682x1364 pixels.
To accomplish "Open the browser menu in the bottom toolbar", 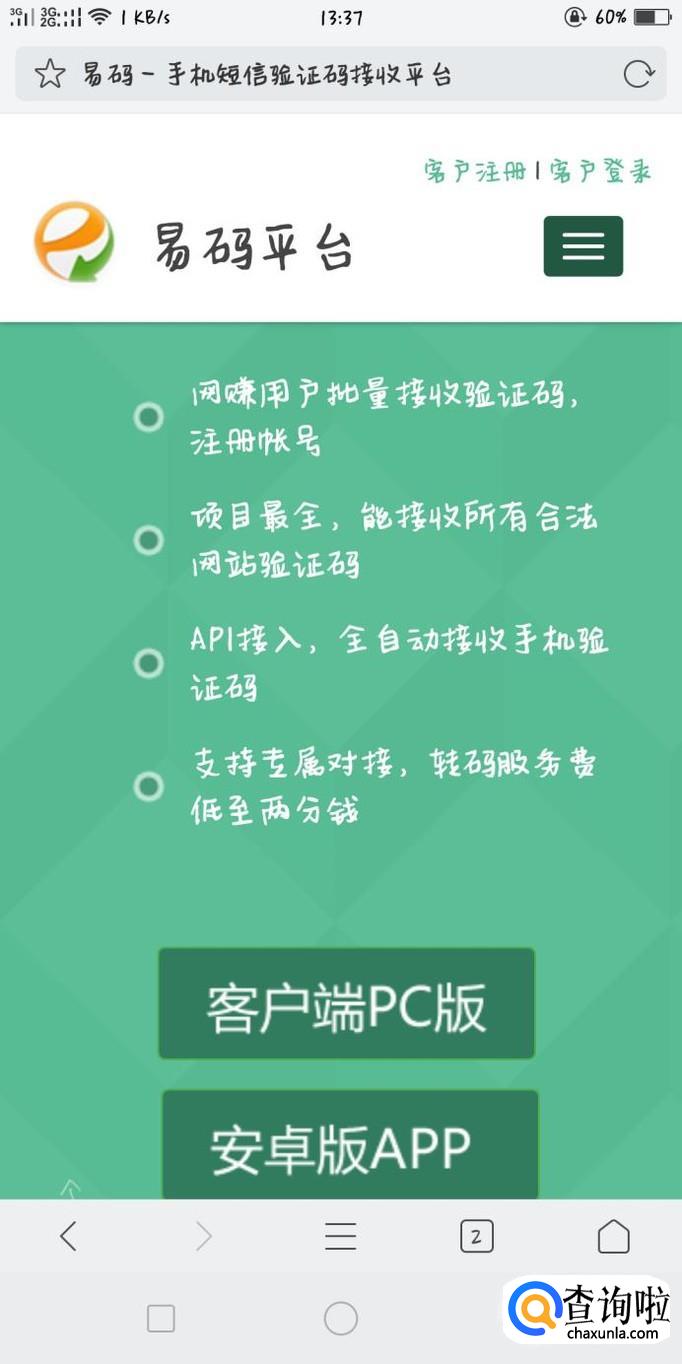I will pos(341,1237).
